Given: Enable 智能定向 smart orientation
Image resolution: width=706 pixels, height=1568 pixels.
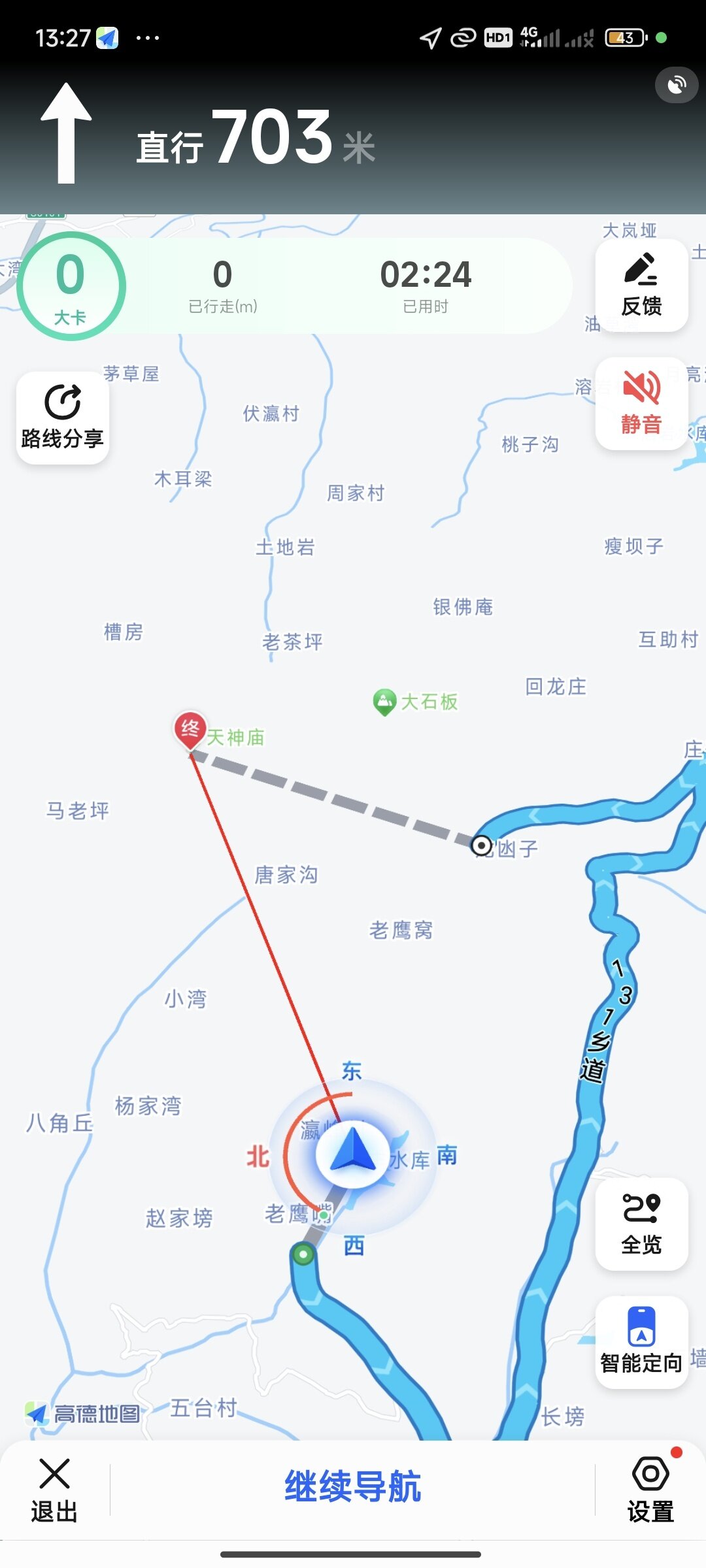Looking at the screenshot, I should (x=641, y=1342).
